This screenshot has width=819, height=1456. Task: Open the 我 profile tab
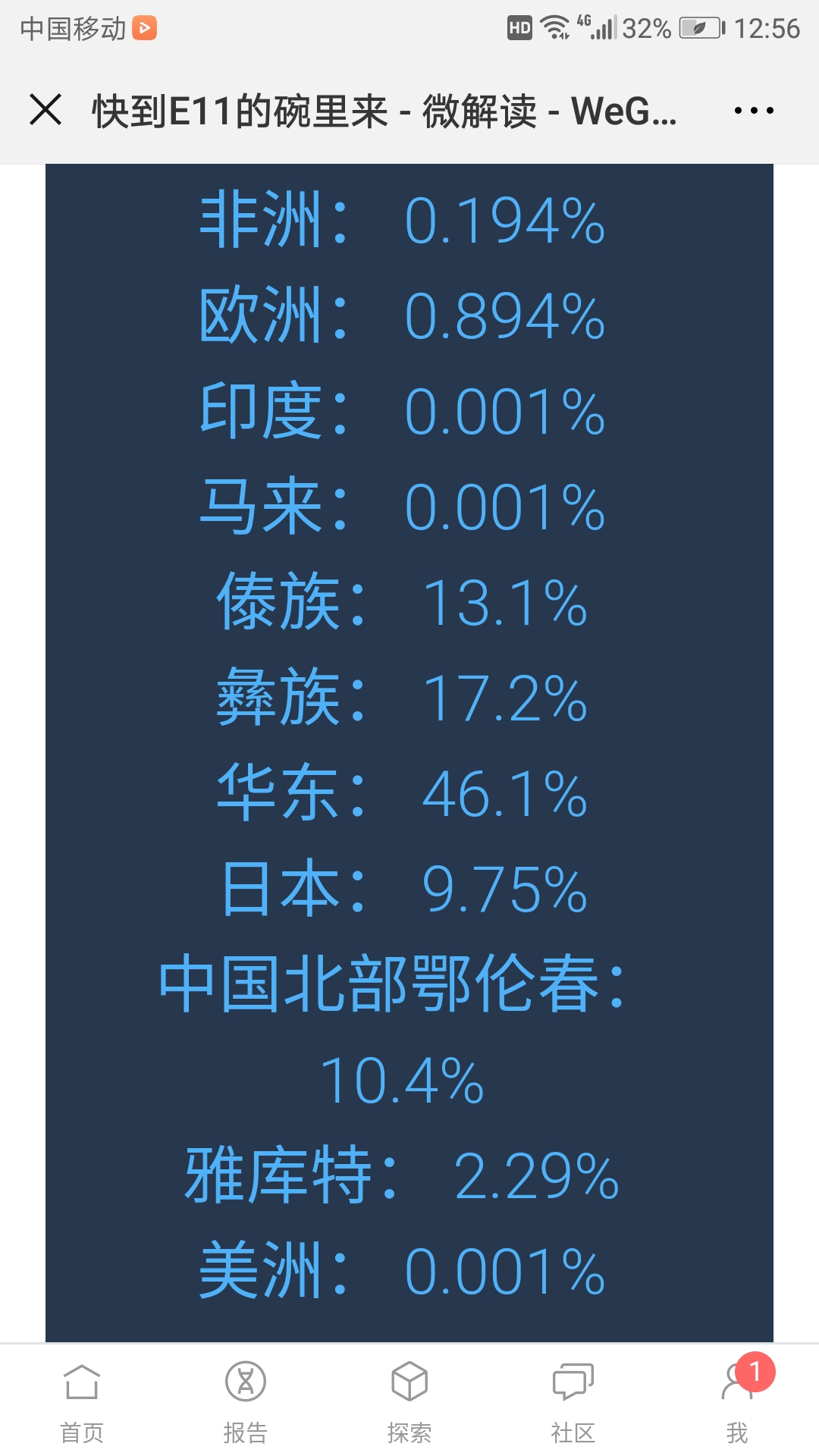click(737, 1401)
